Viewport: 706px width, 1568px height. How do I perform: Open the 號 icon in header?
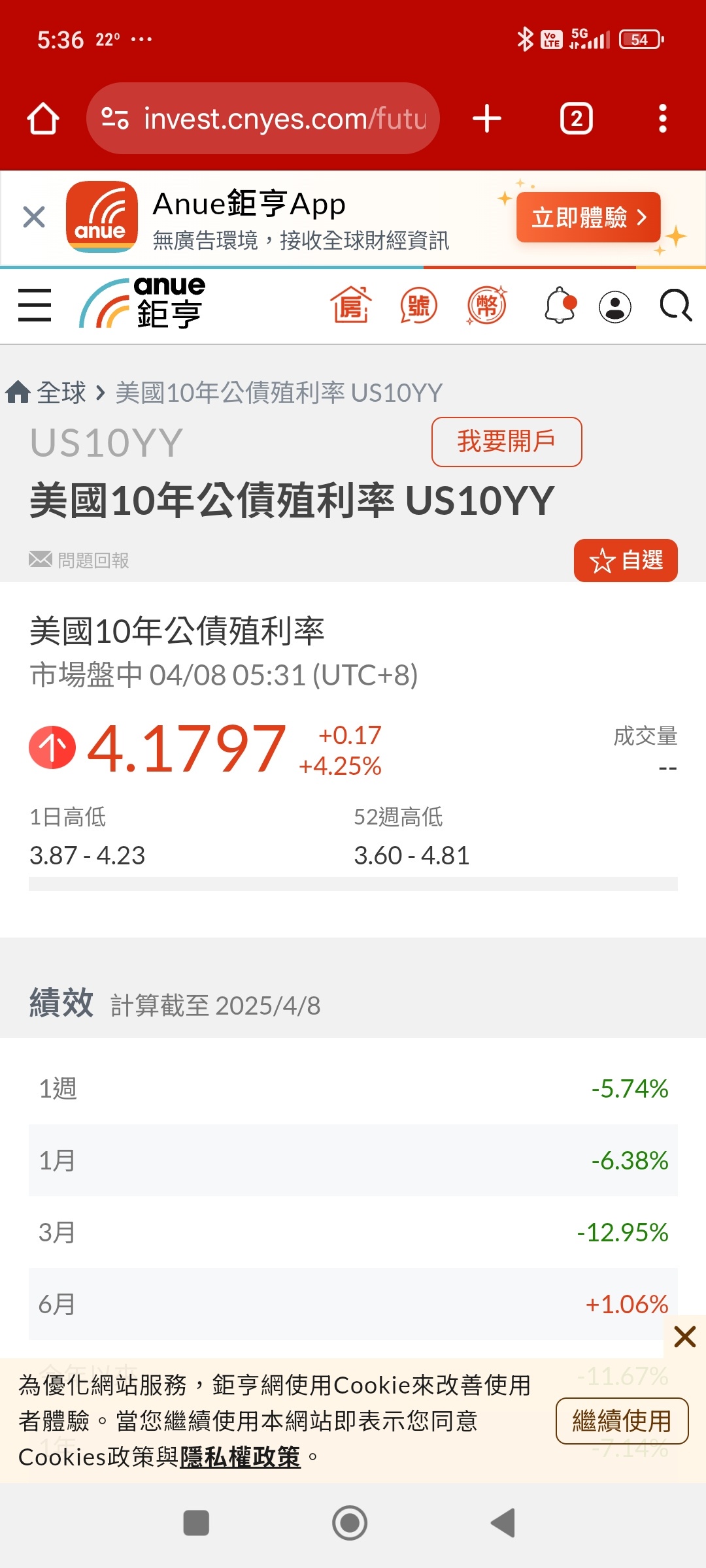pos(418,305)
